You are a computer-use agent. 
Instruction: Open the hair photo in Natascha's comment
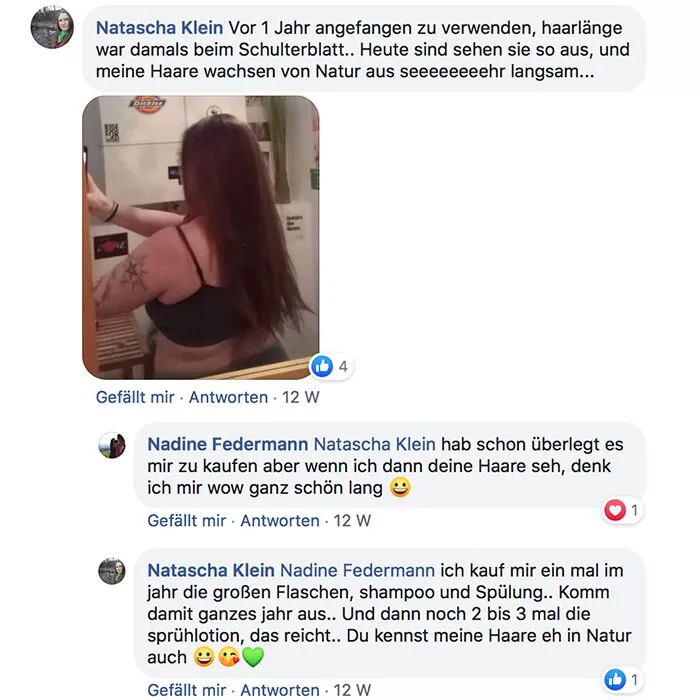200,237
